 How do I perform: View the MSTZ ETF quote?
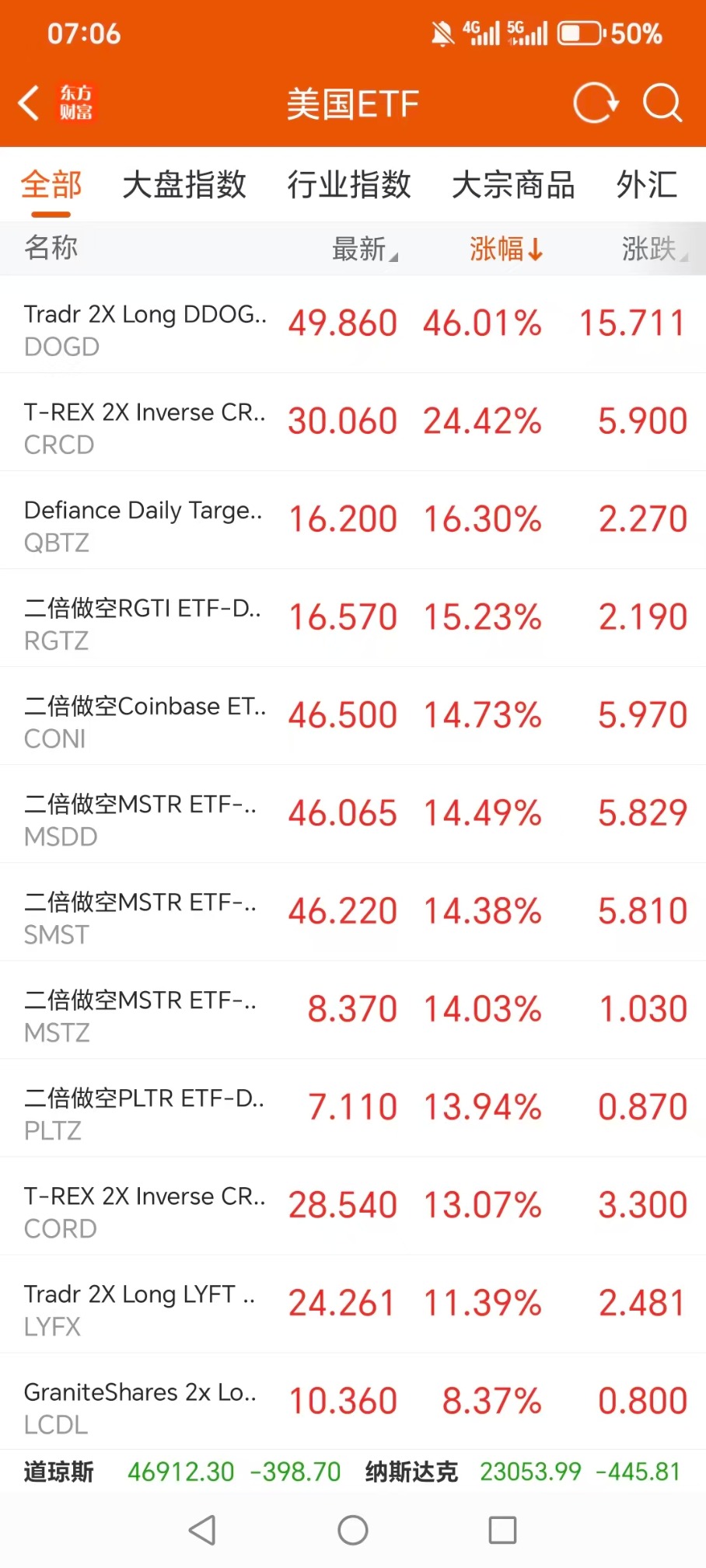point(353,1011)
